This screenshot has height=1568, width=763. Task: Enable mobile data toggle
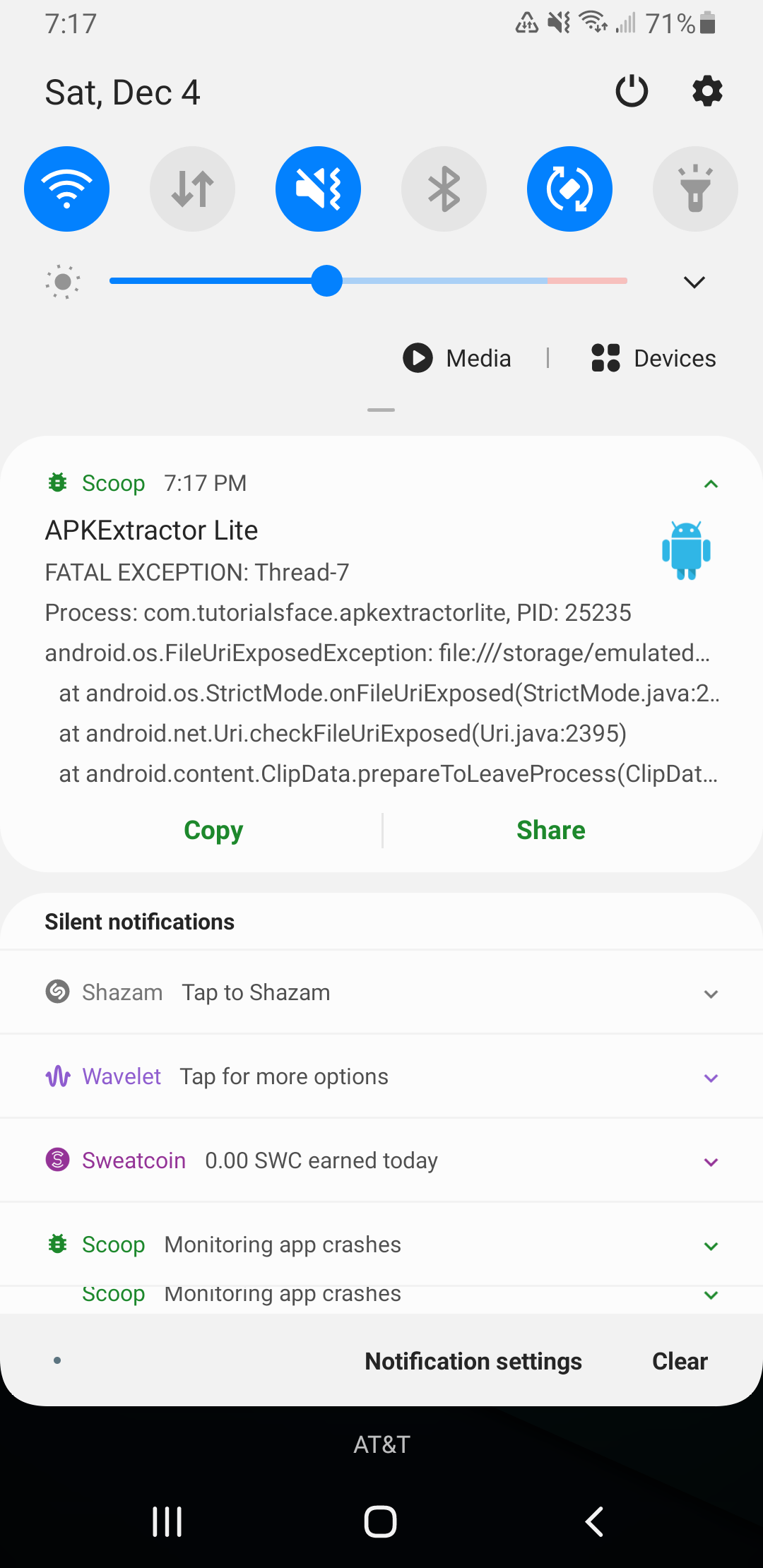pyautogui.click(x=192, y=189)
